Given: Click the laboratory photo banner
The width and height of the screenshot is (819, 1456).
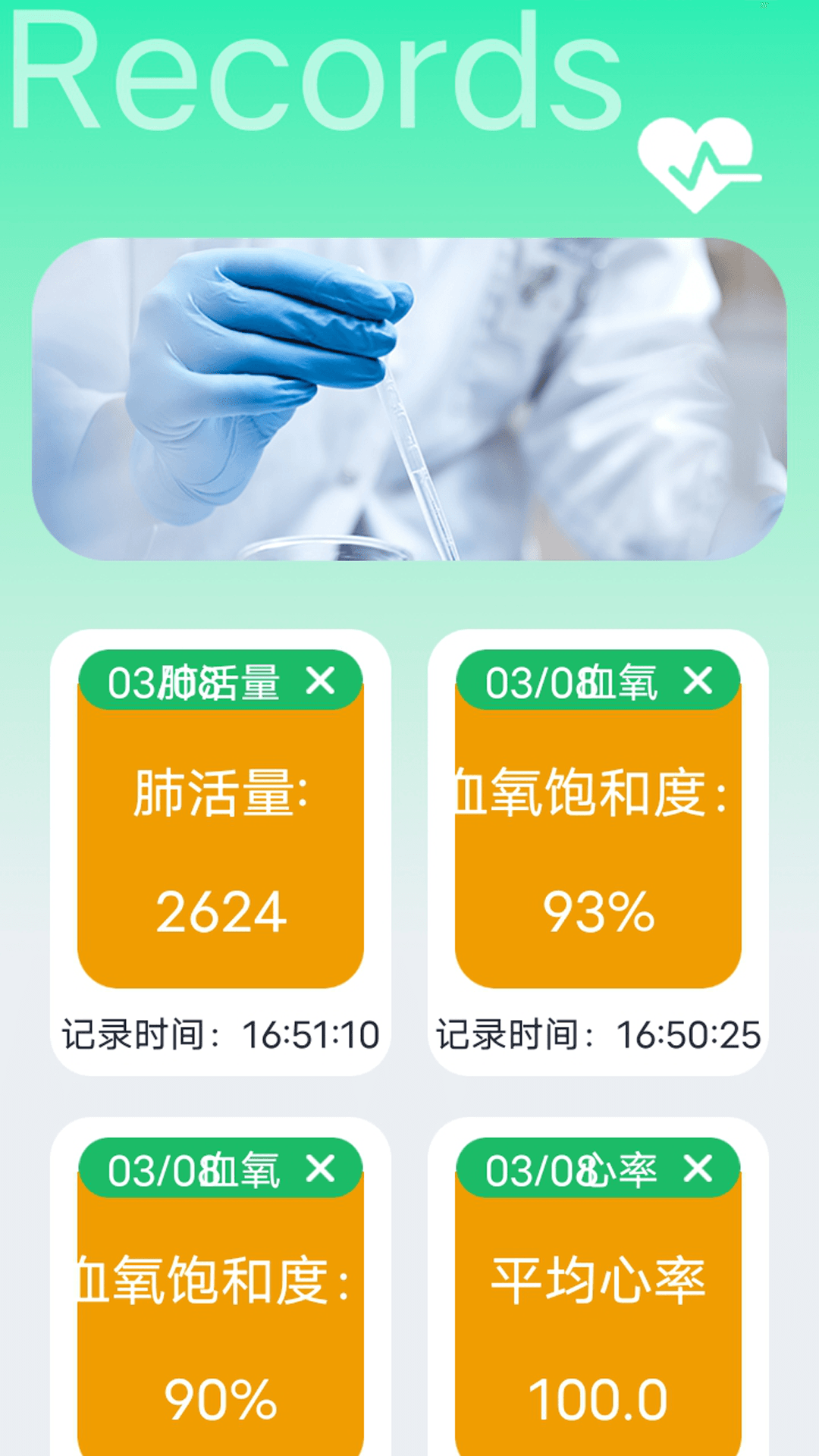Looking at the screenshot, I should coord(409,394).
